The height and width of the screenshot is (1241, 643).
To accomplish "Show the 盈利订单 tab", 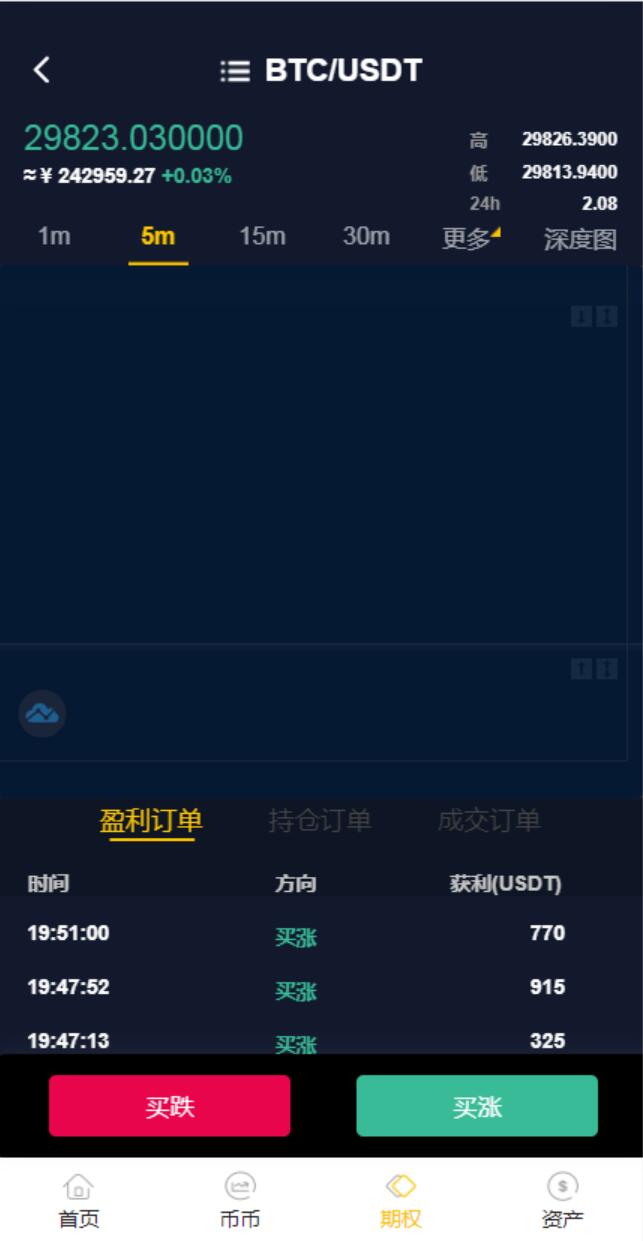I will click(x=151, y=821).
